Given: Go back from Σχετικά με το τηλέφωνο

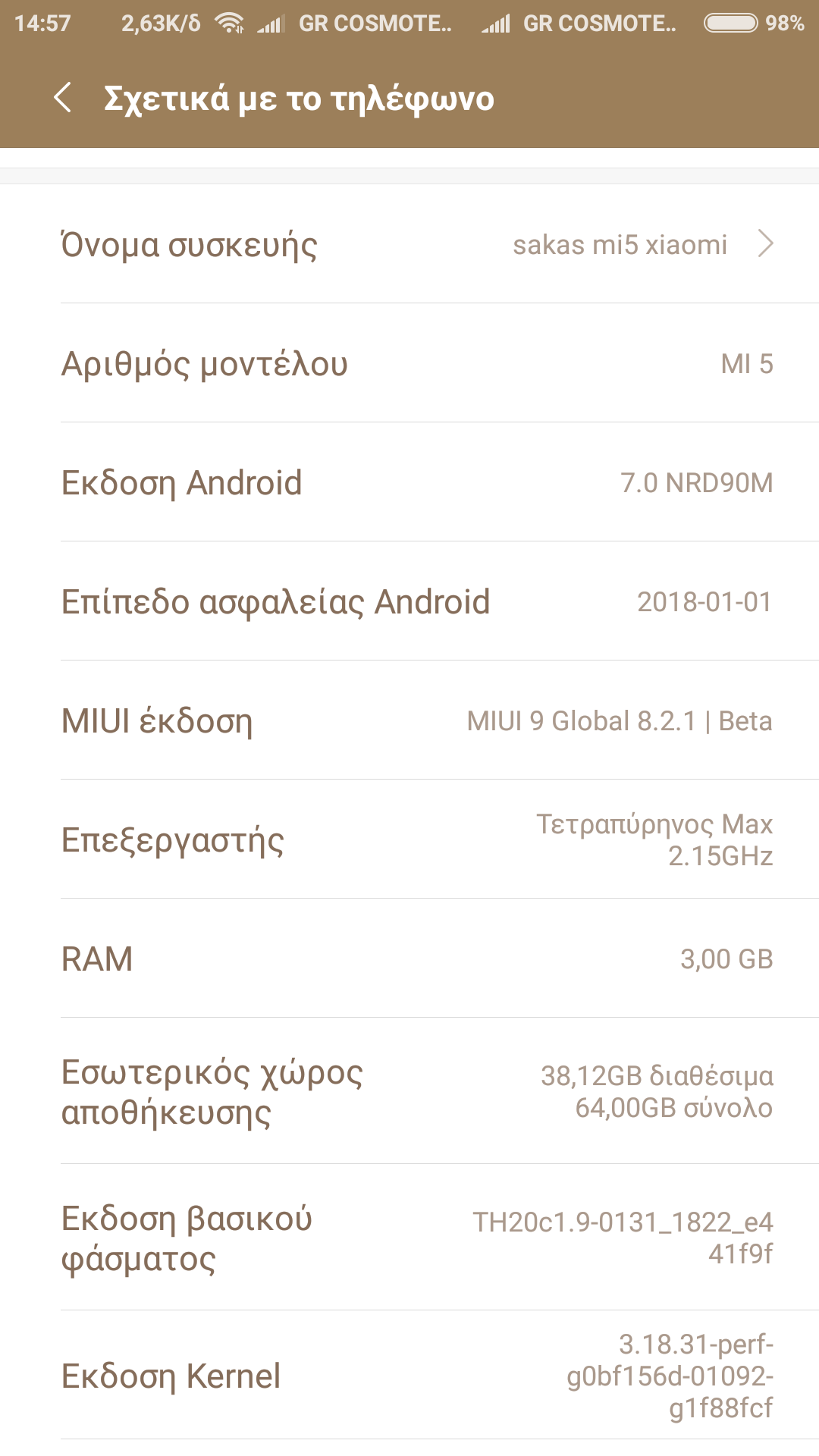Looking at the screenshot, I should click(x=63, y=99).
